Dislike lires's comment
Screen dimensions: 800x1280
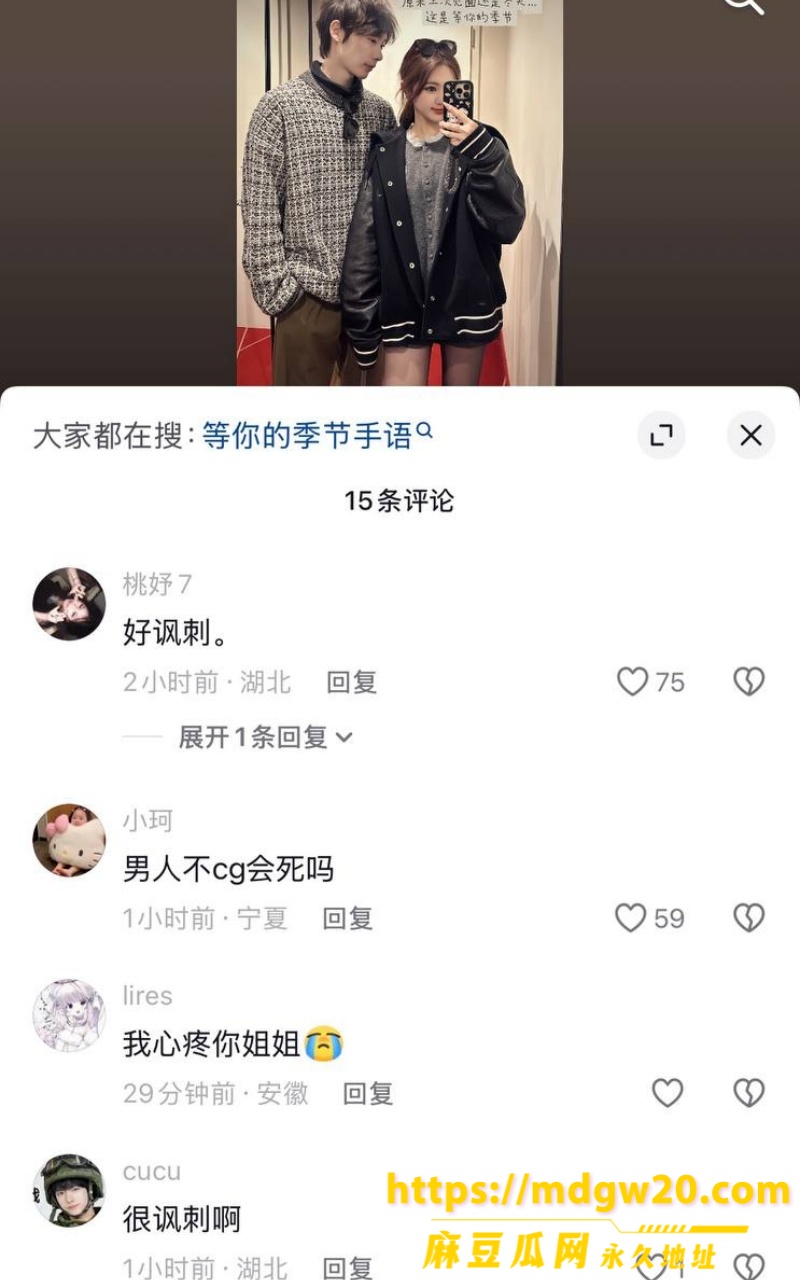click(x=749, y=1093)
